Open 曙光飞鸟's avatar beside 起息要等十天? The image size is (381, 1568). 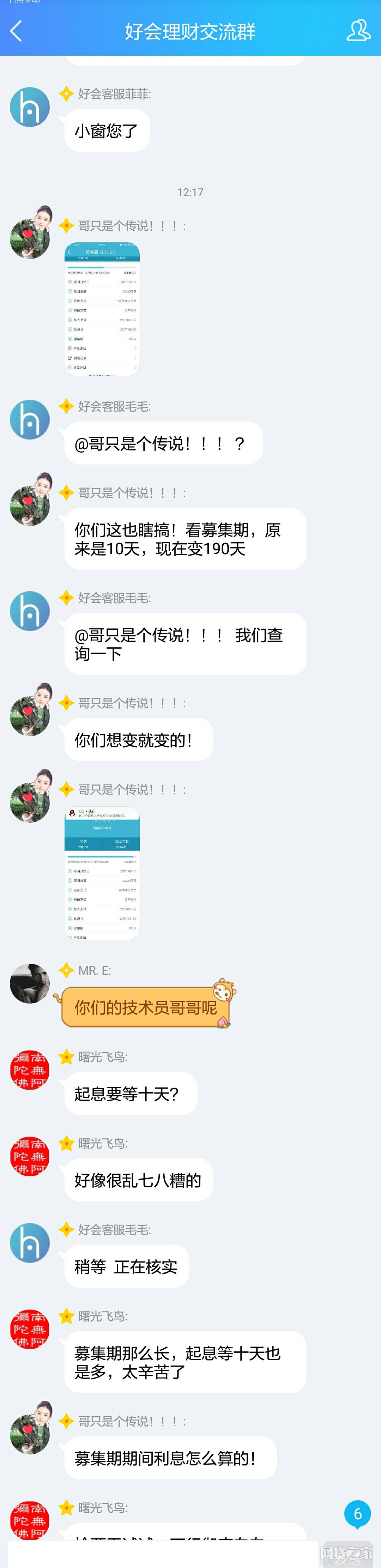point(30,1070)
